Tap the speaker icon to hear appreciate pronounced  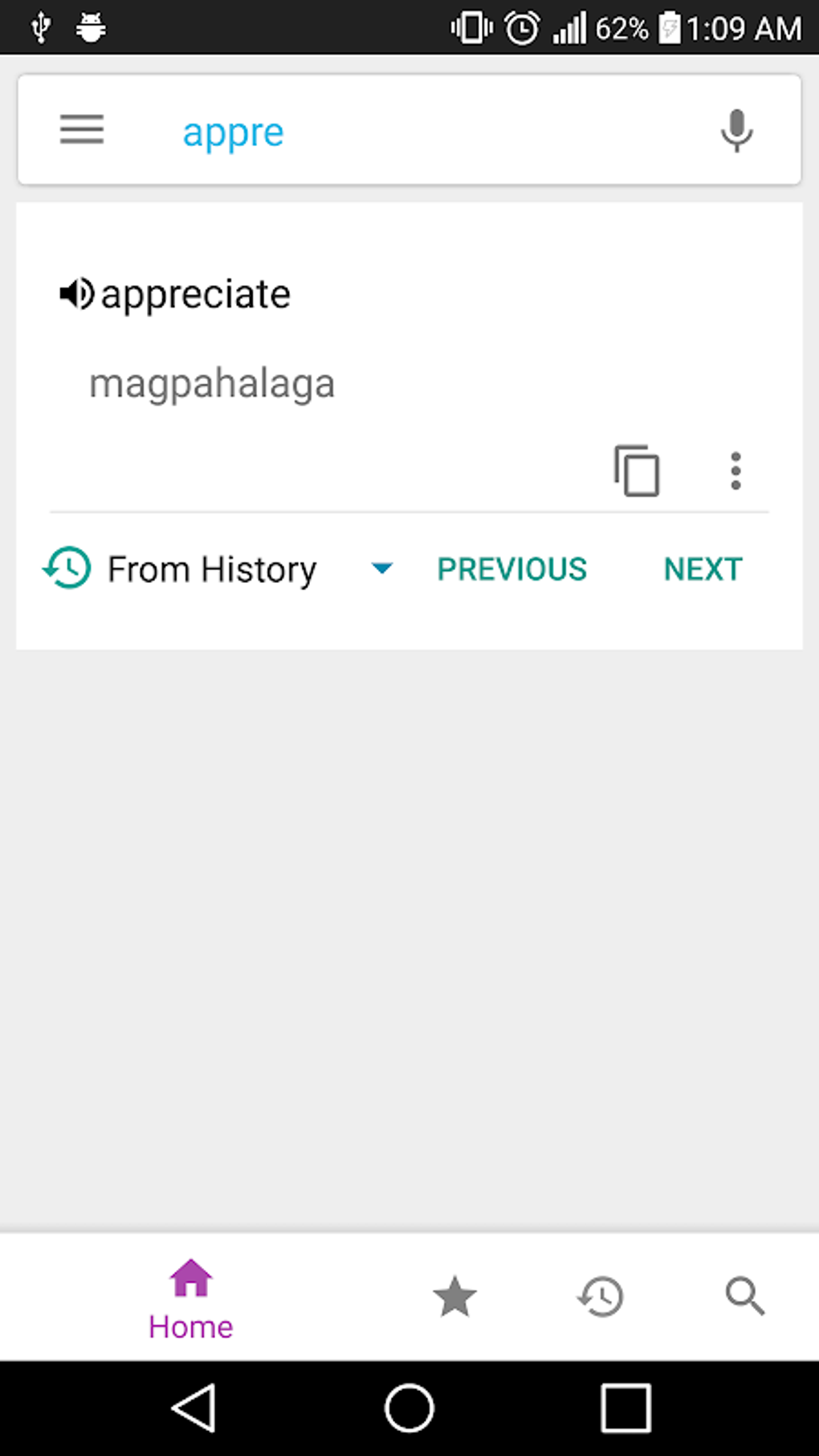pyautogui.click(x=75, y=294)
